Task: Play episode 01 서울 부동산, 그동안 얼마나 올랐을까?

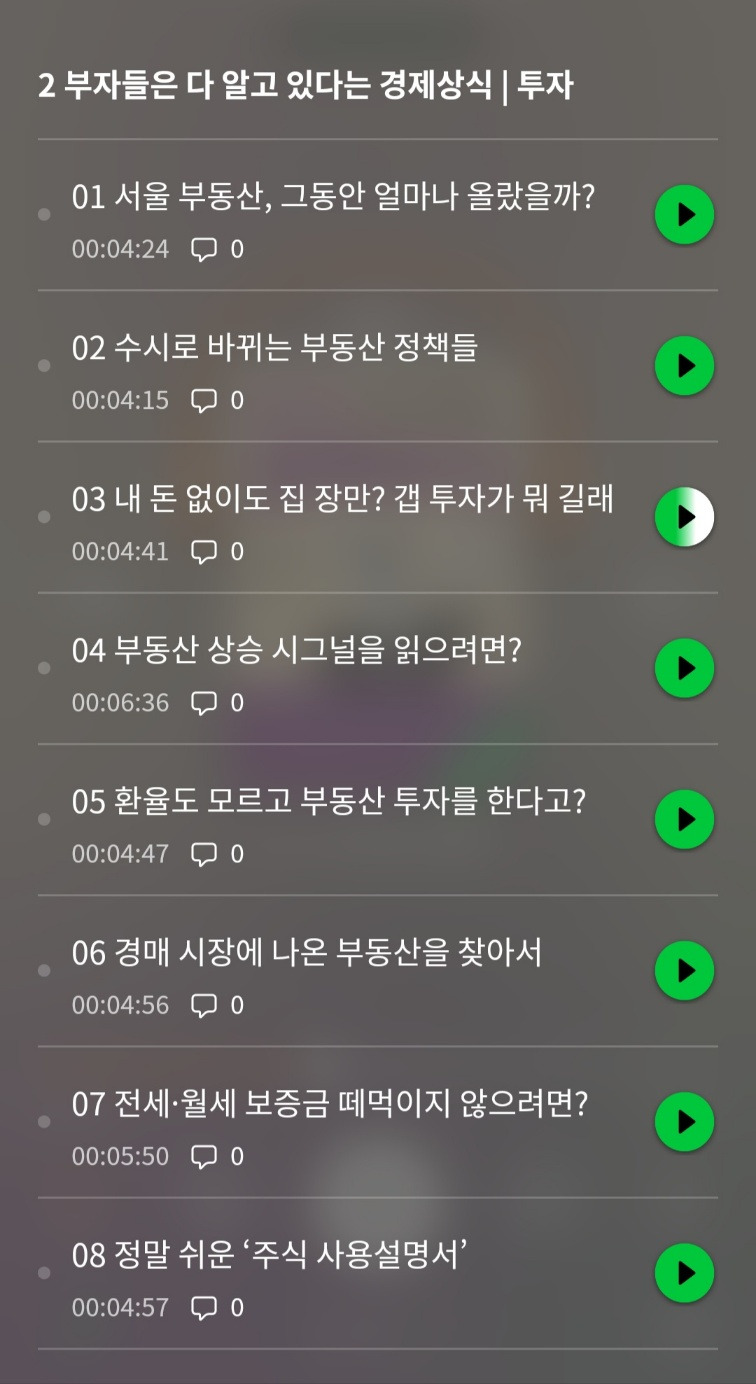Action: click(684, 214)
